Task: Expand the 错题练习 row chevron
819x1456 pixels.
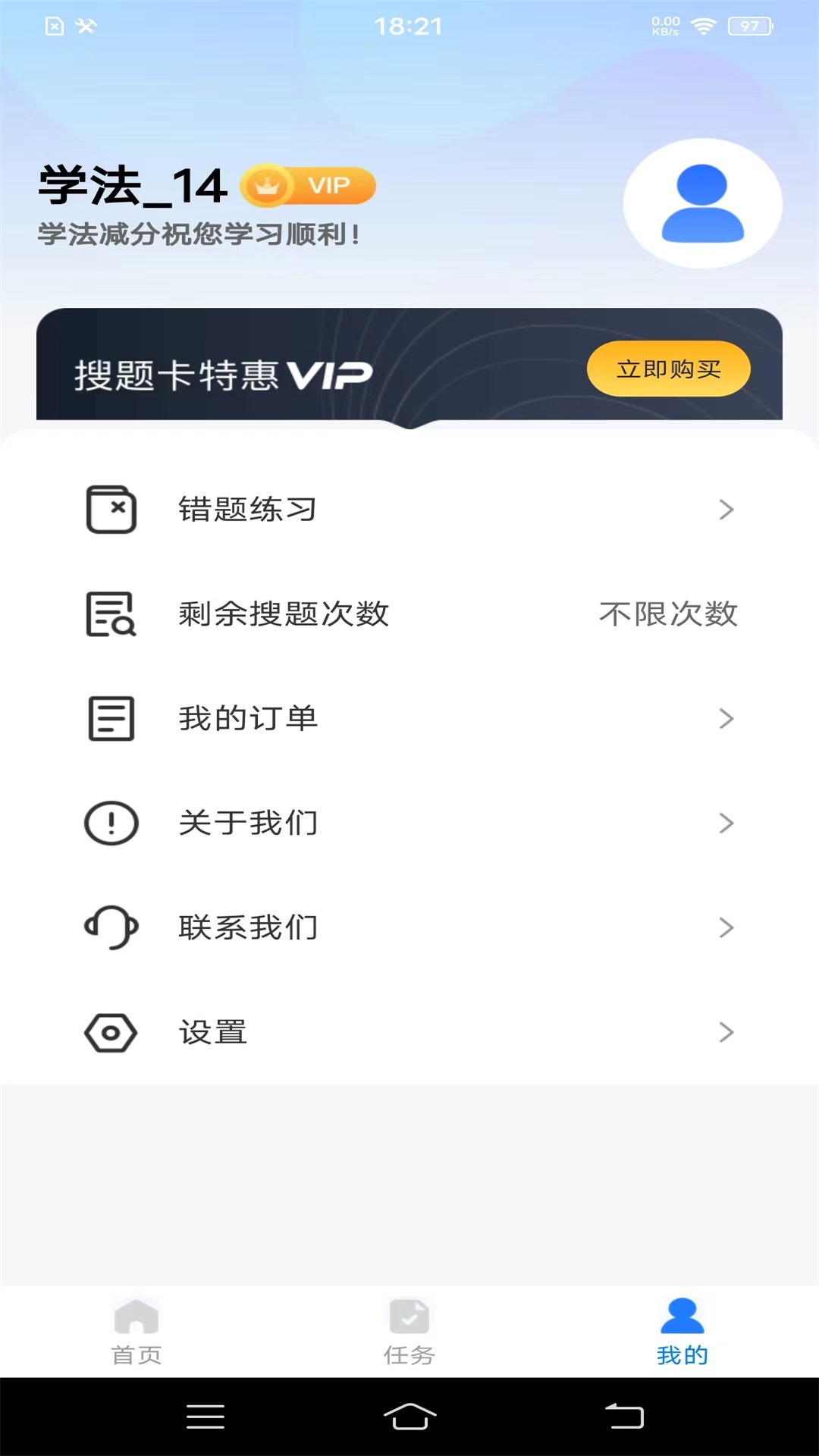Action: click(726, 510)
